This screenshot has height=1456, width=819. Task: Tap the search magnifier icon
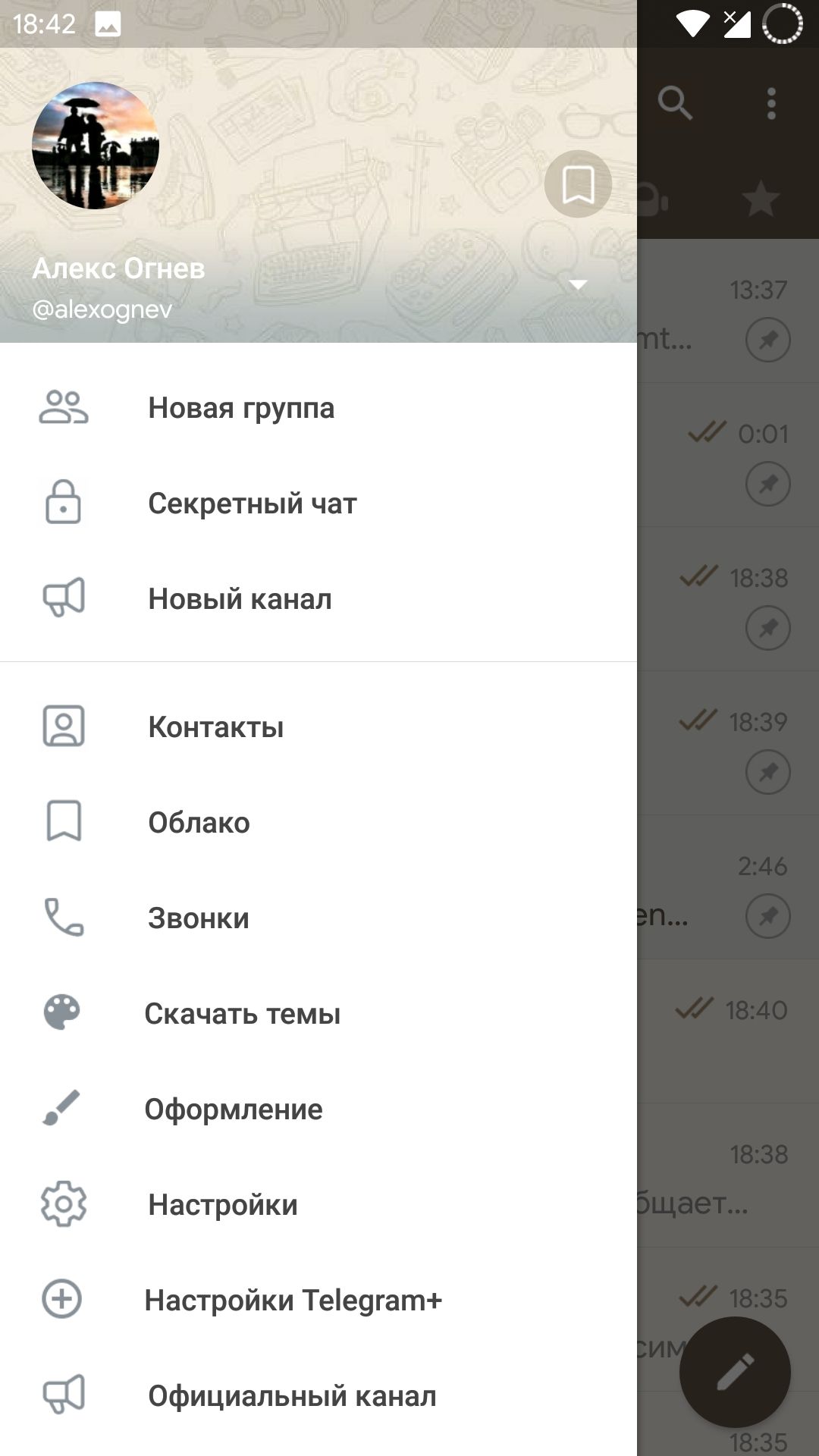(x=674, y=102)
